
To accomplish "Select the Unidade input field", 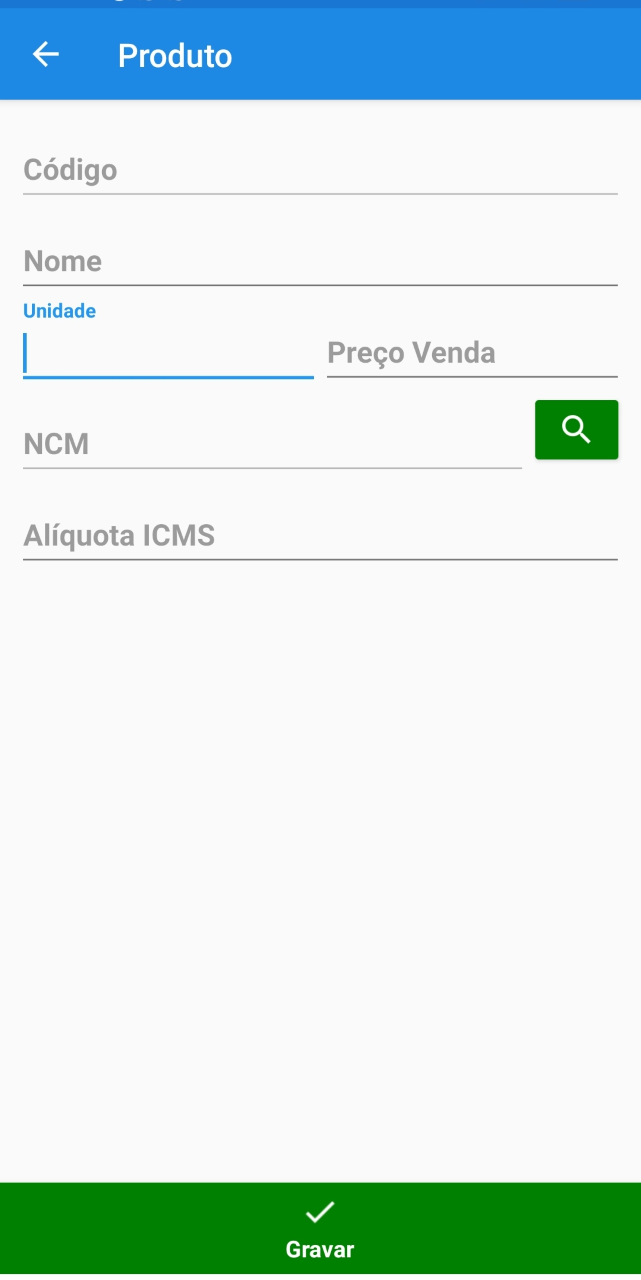I will tap(168, 353).
